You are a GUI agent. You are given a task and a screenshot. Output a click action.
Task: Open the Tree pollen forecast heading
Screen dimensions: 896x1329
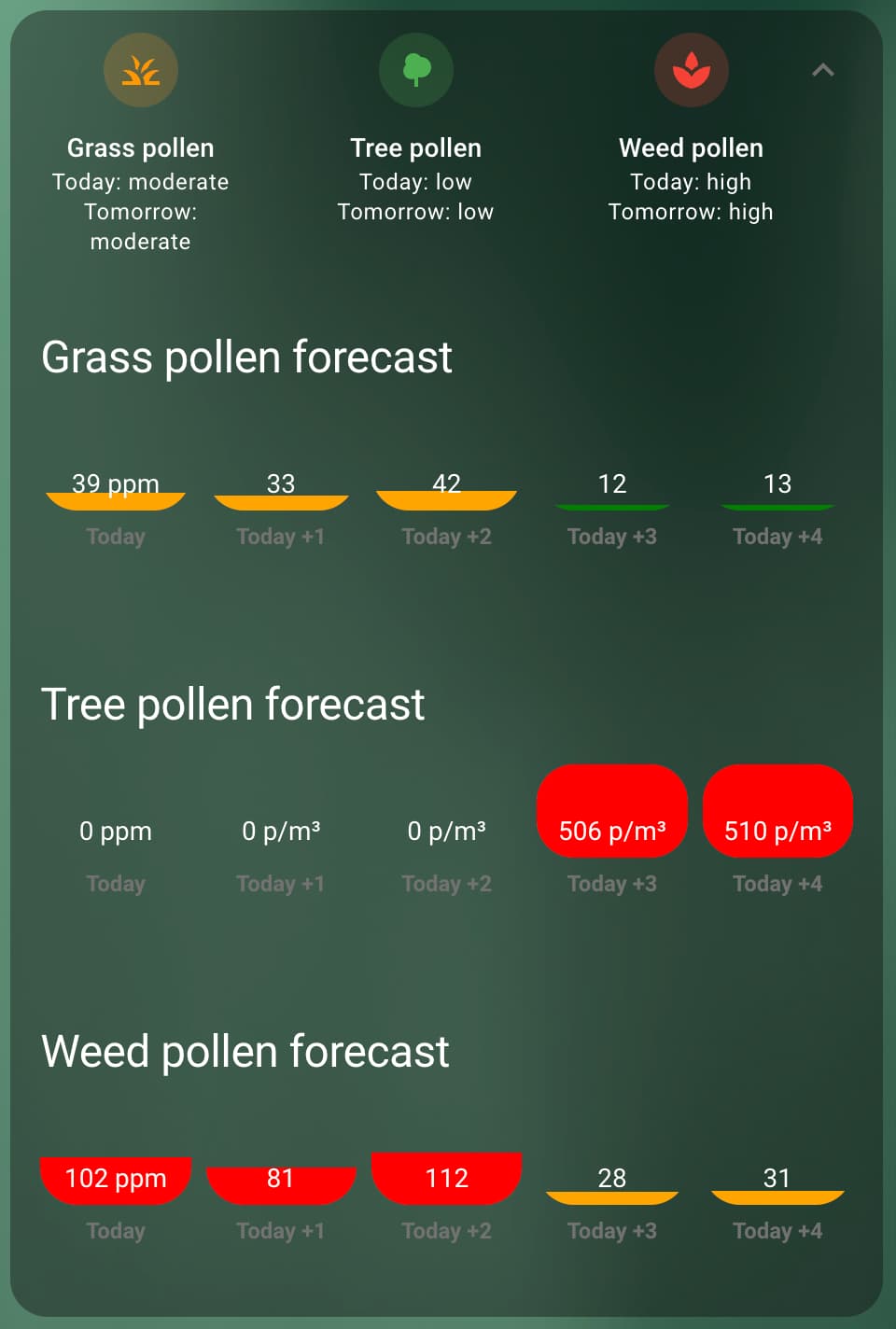click(x=232, y=705)
